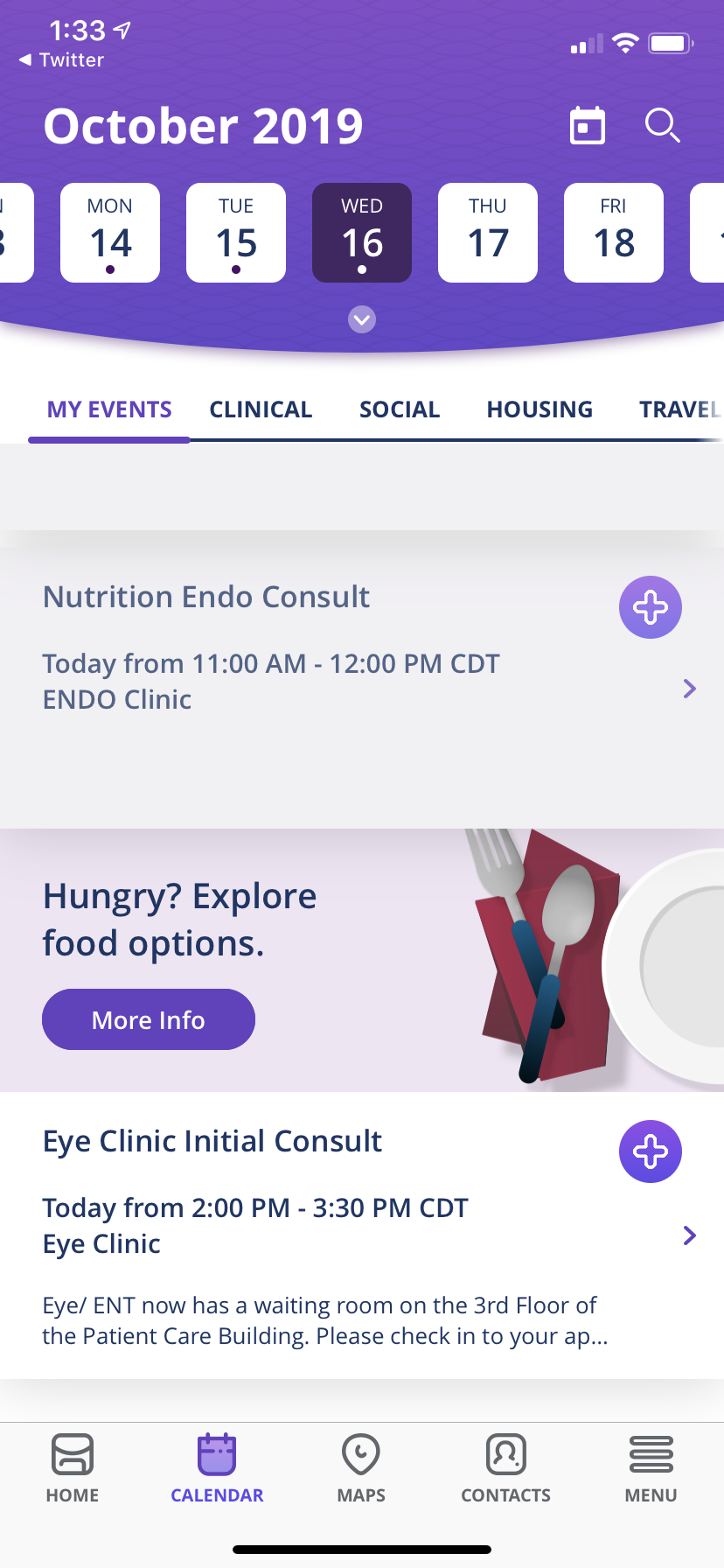The height and width of the screenshot is (1568, 724).
Task: Tap the plus icon on Eye Clinic Initial Consult
Action: click(x=651, y=1151)
